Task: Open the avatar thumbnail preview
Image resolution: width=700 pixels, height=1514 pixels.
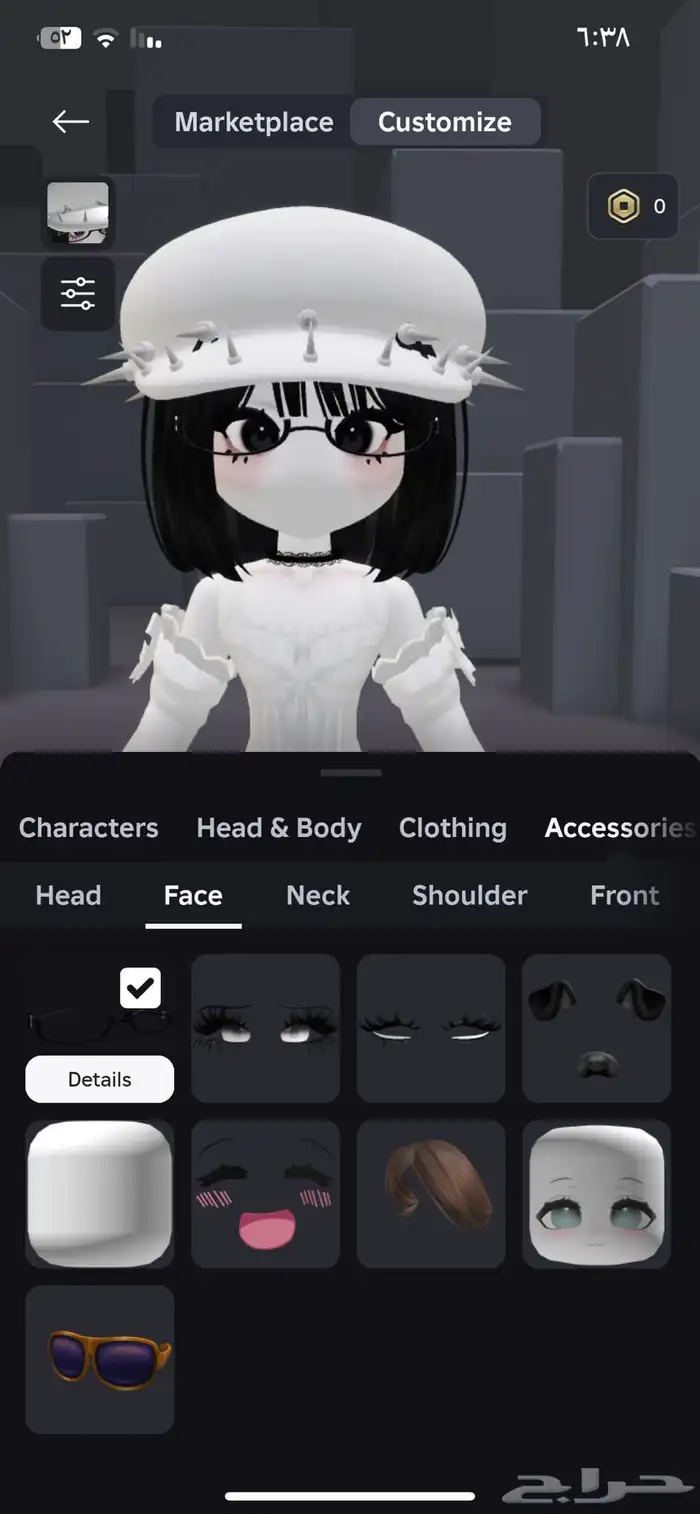Action: (78, 213)
